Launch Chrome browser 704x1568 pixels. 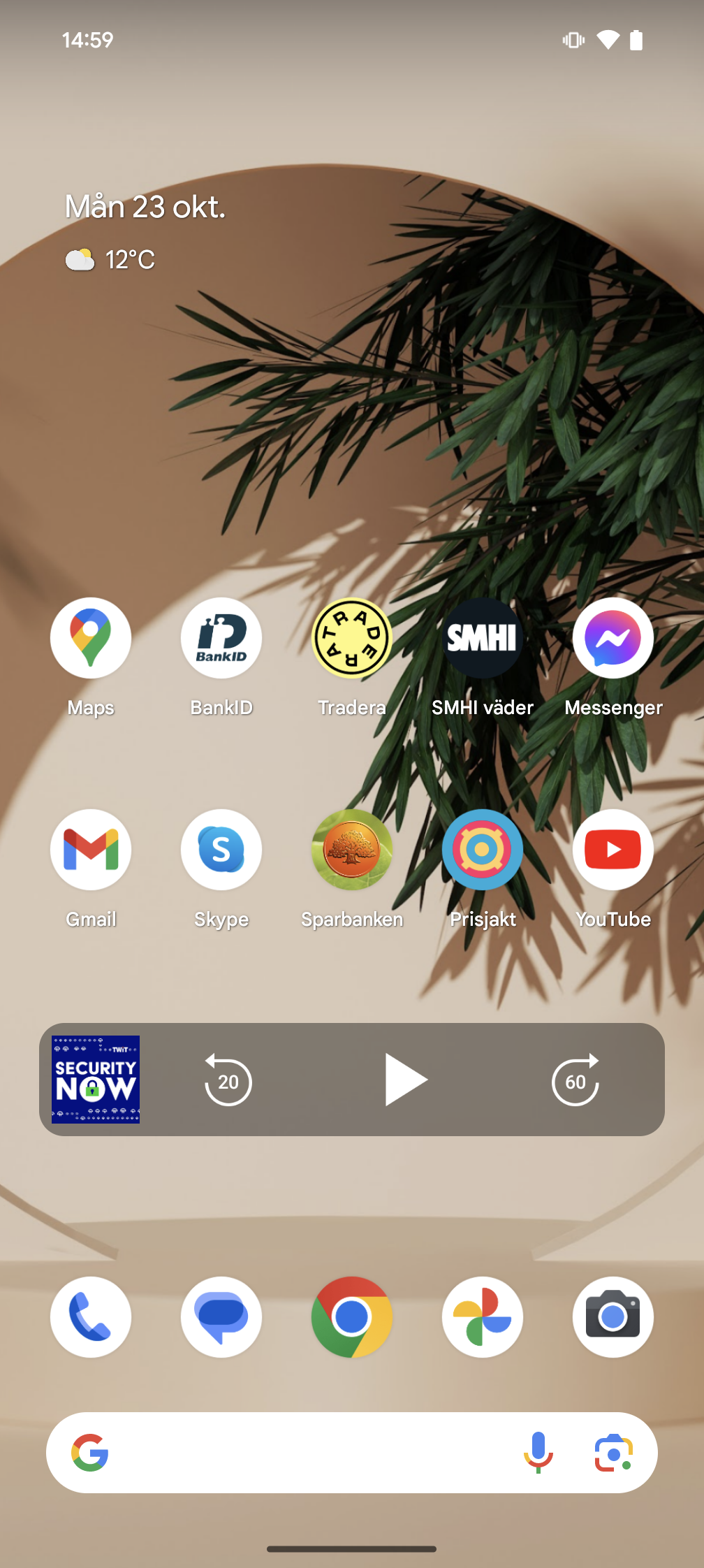[352, 1317]
